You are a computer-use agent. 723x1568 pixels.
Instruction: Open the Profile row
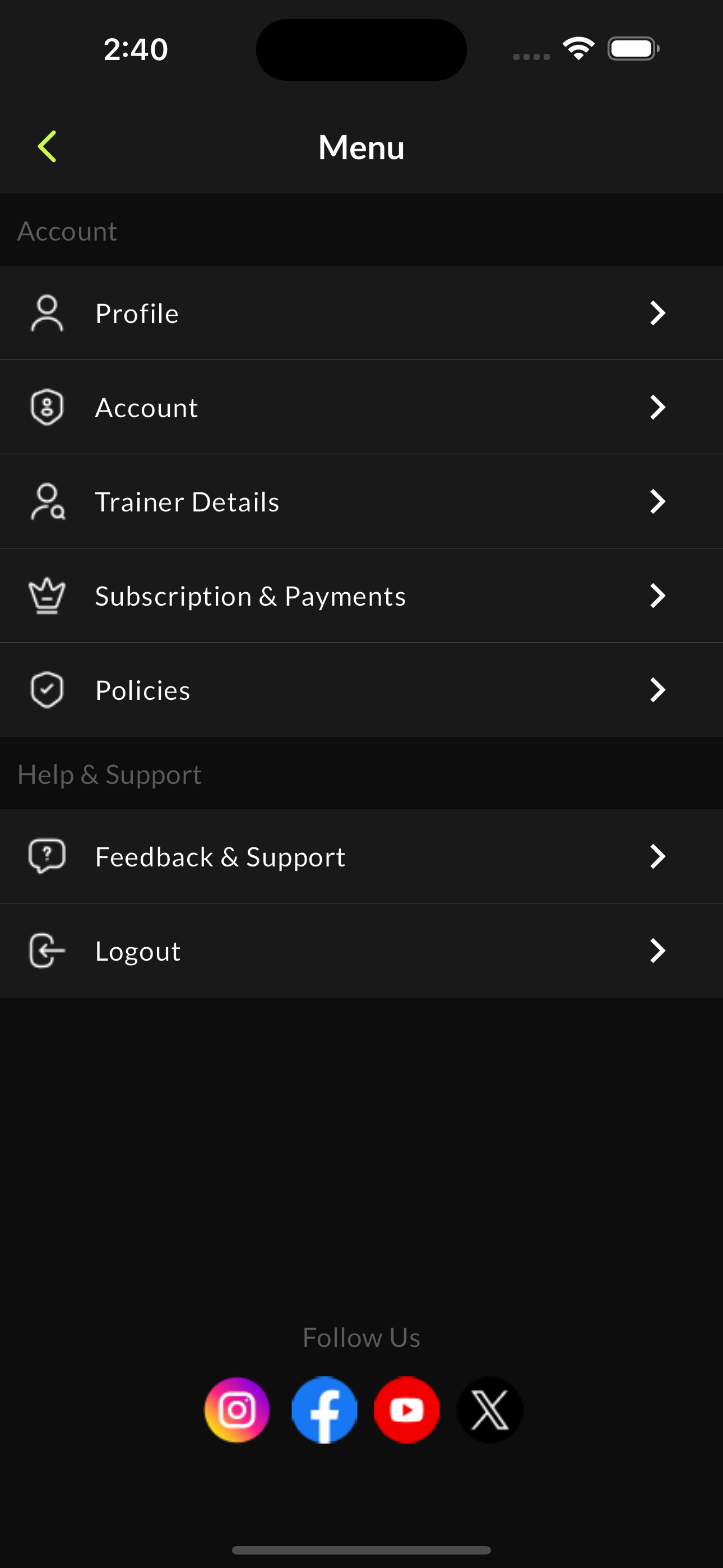coord(361,313)
